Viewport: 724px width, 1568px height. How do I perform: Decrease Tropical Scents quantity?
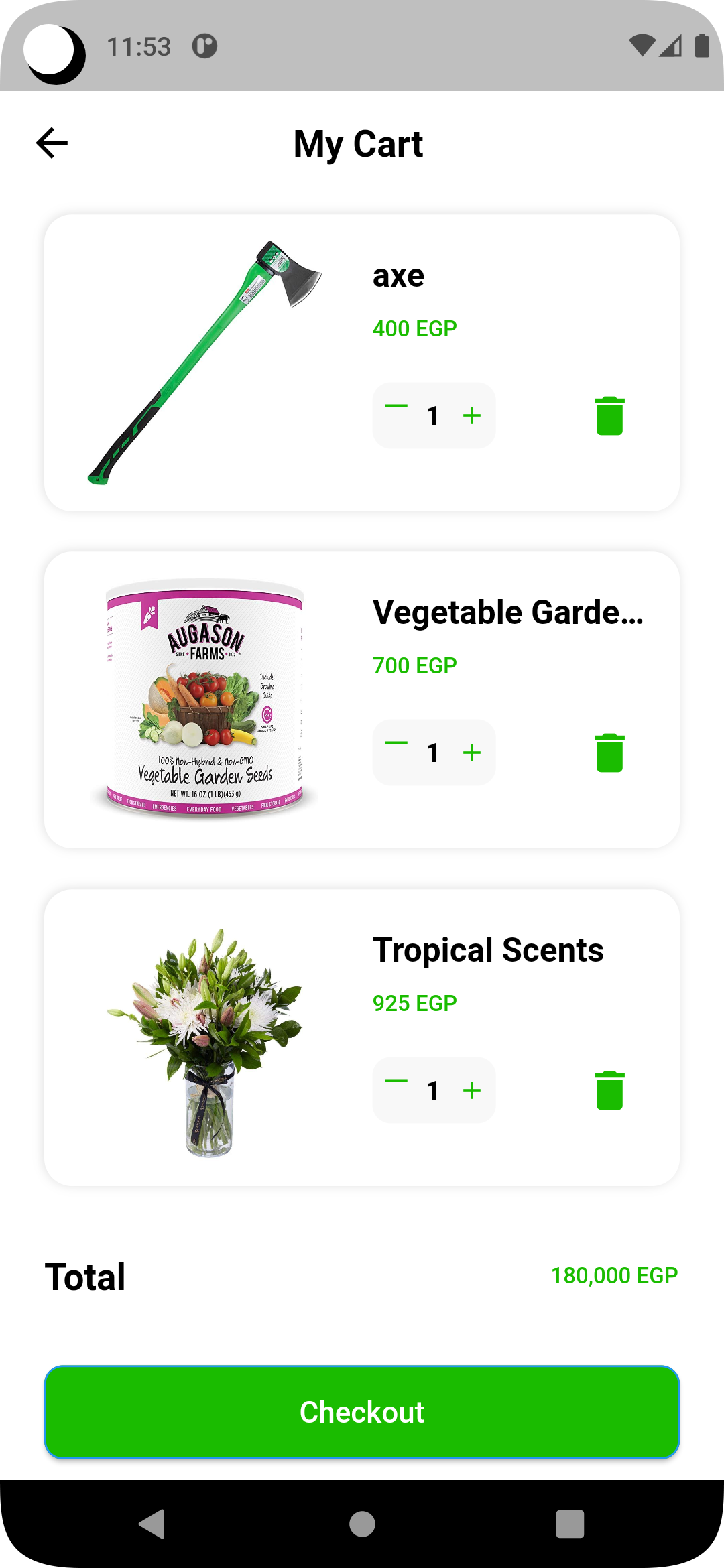pyautogui.click(x=396, y=1082)
